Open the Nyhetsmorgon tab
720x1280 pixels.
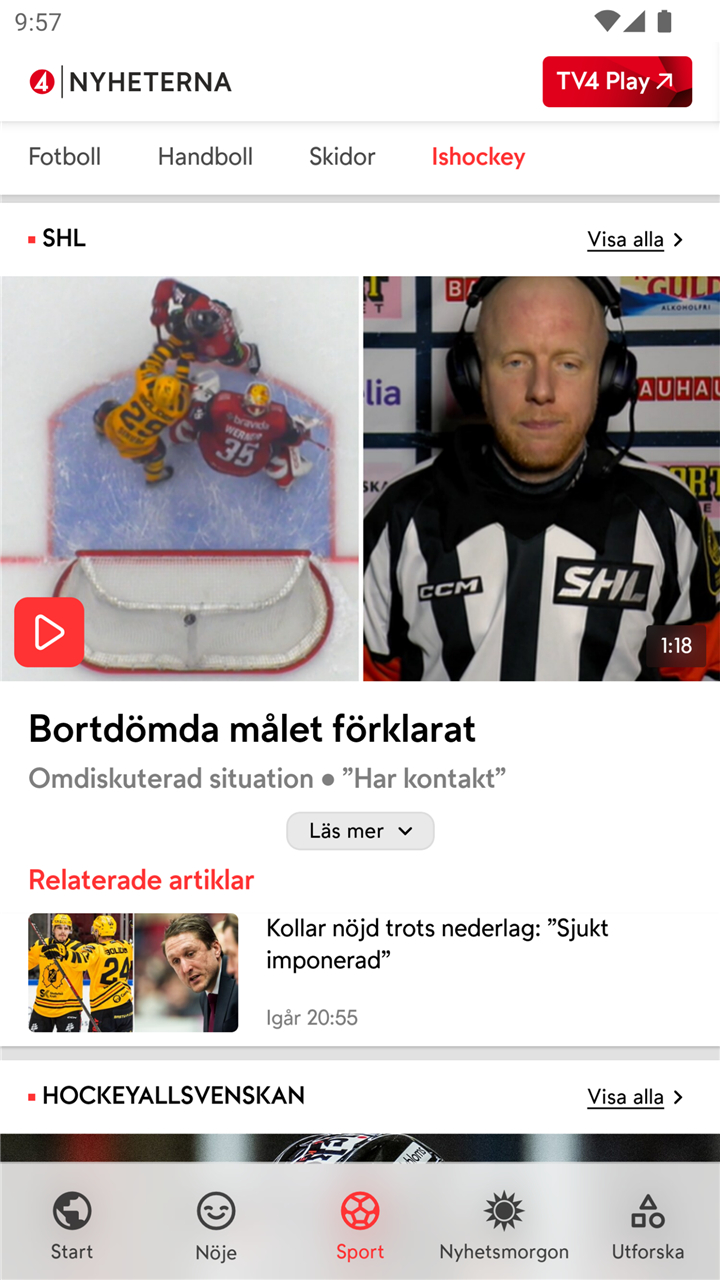tap(504, 1225)
